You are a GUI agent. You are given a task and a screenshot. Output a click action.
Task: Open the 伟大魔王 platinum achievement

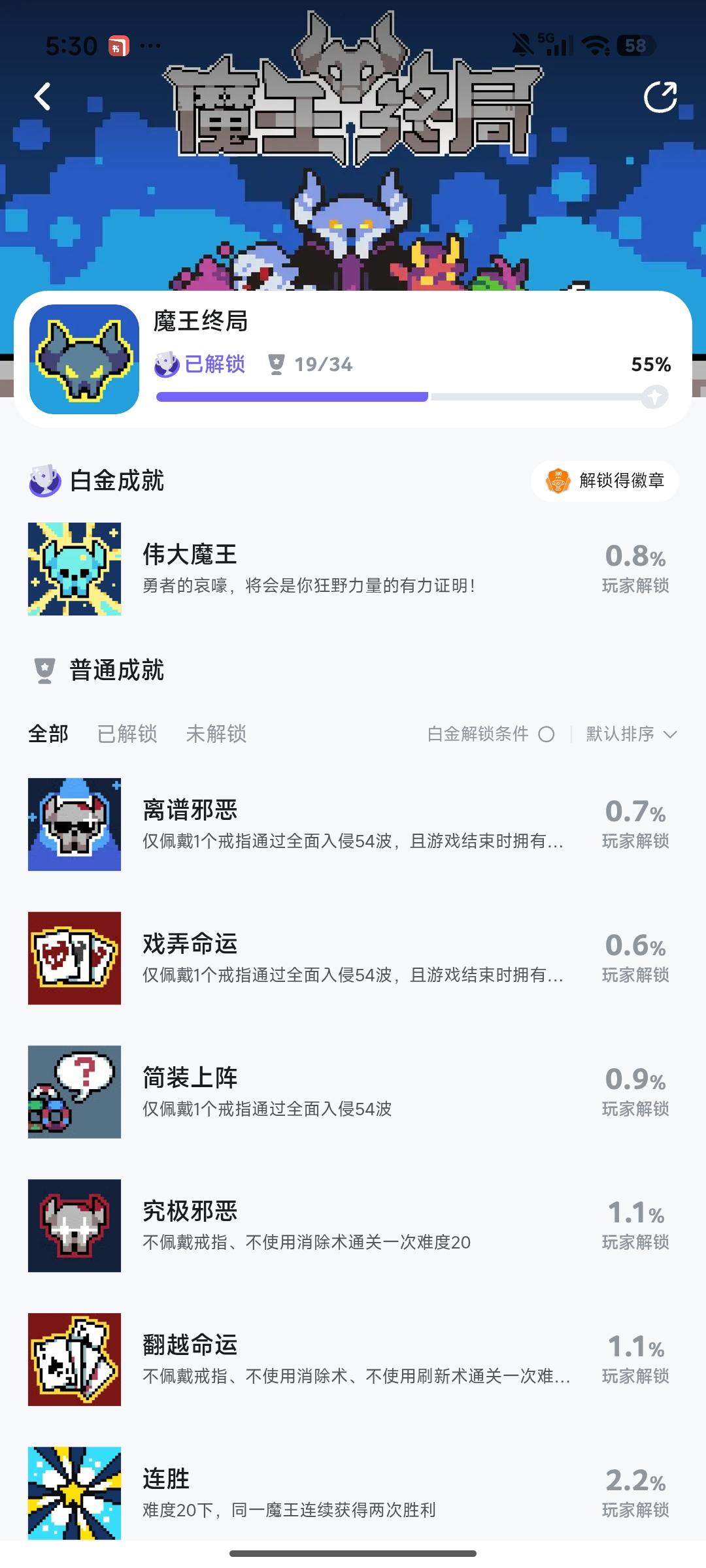353,568
